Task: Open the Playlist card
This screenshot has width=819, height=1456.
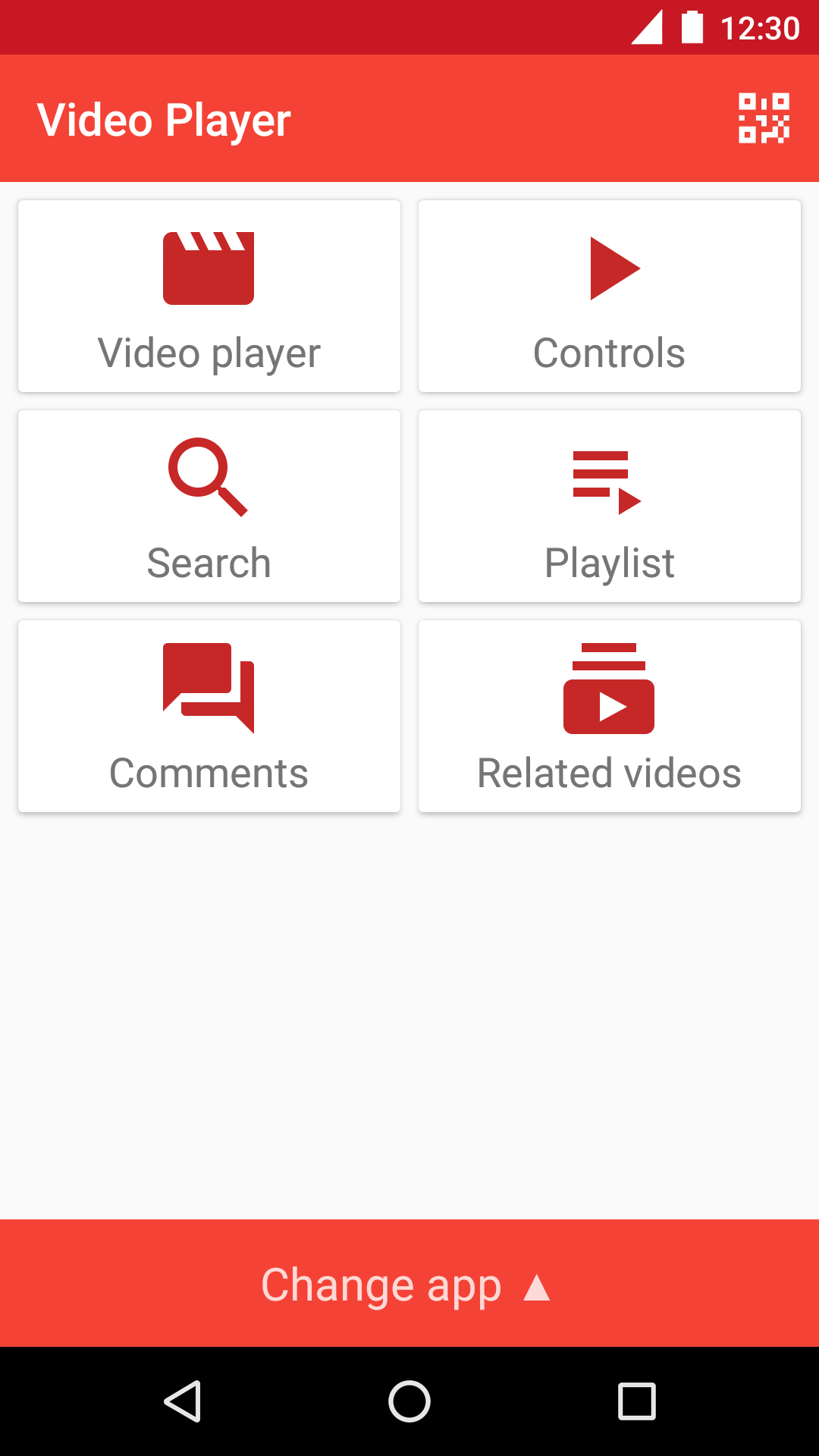Action: pyautogui.click(x=610, y=507)
